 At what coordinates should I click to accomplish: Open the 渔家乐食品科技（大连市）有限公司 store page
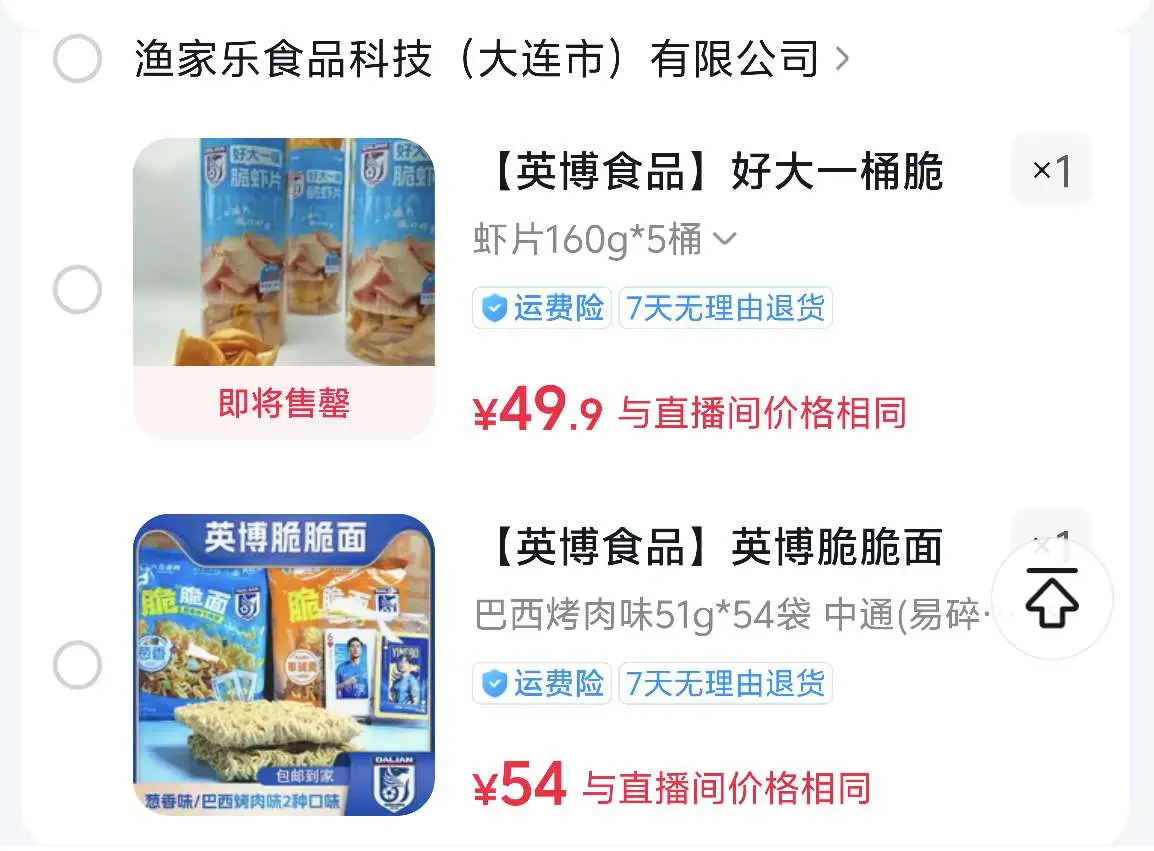(x=492, y=59)
